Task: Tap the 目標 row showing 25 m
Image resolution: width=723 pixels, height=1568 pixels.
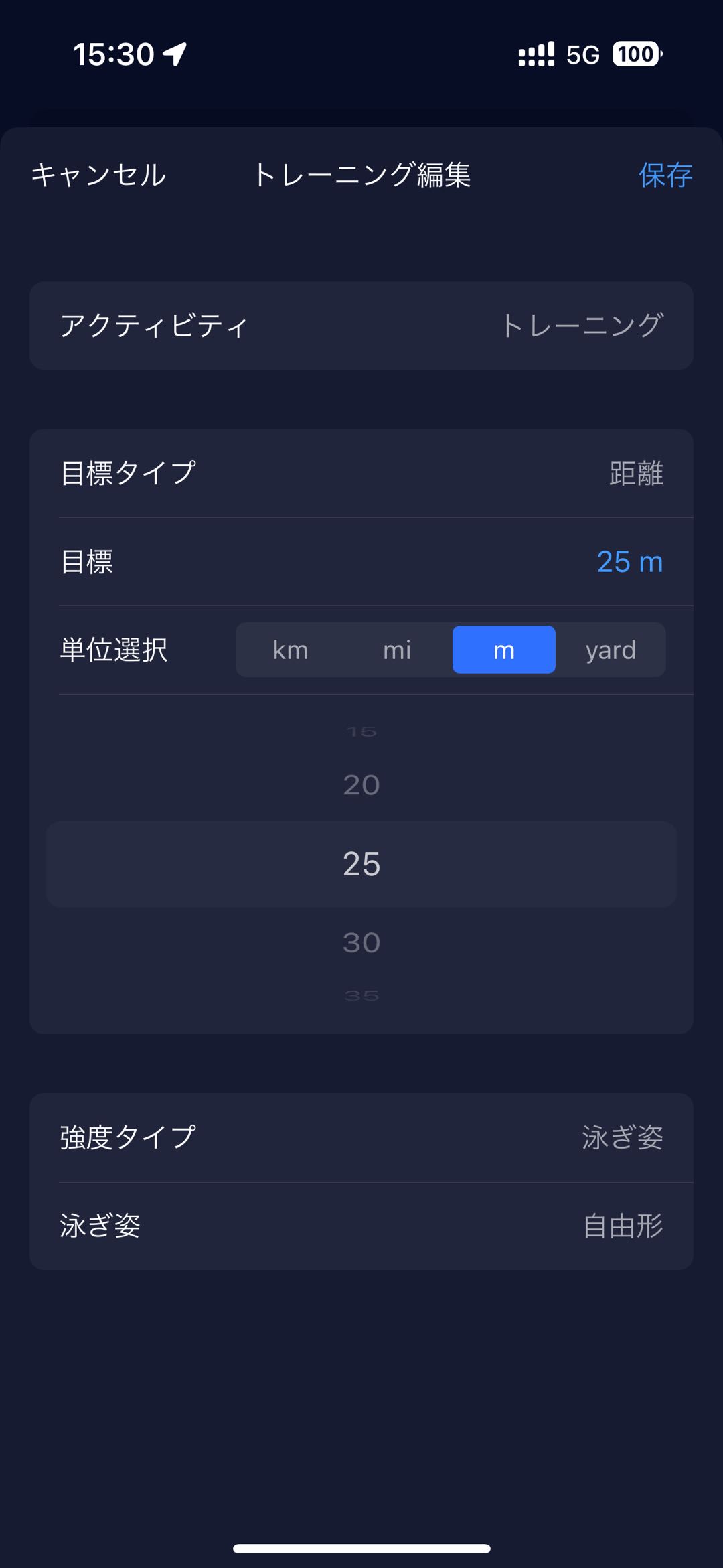Action: pyautogui.click(x=361, y=561)
